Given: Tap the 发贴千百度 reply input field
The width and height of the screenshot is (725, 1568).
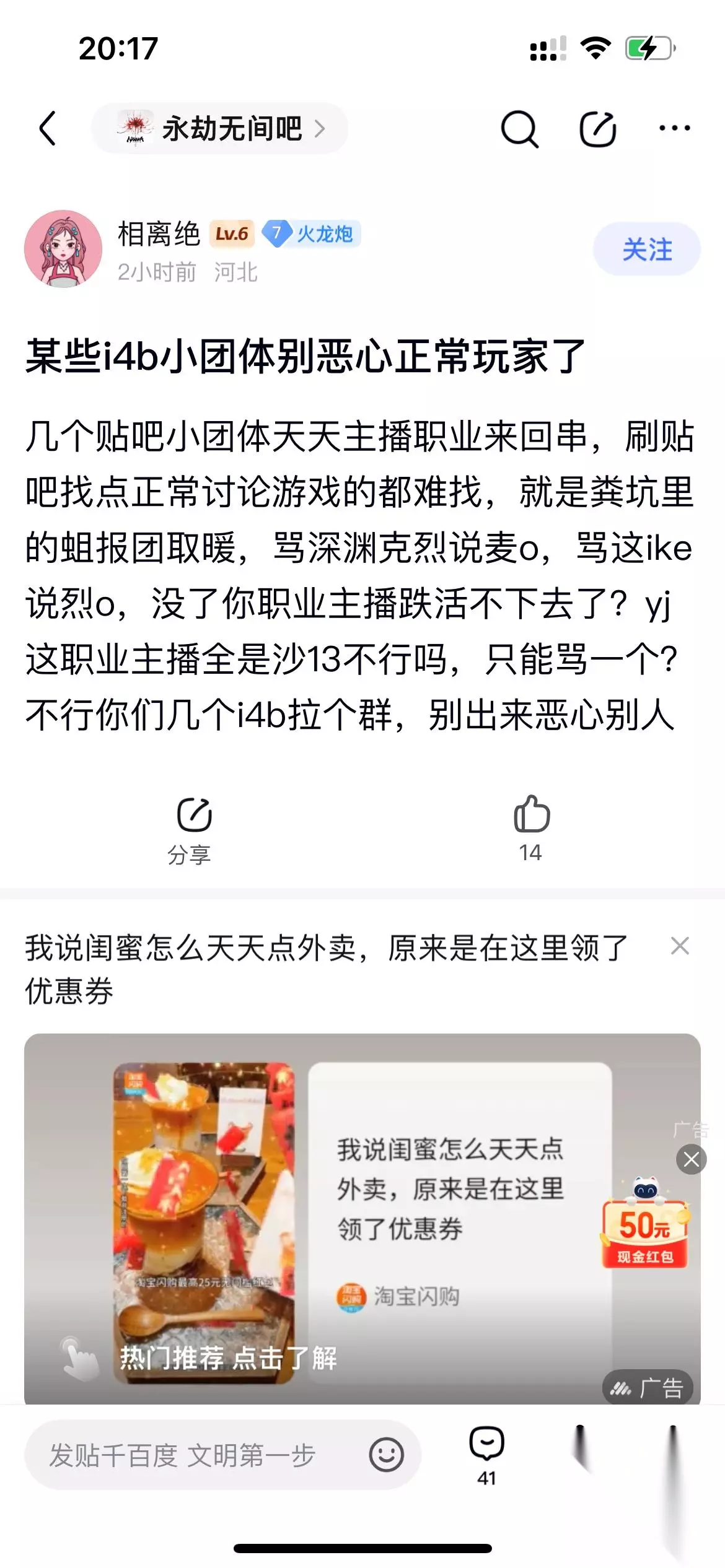Looking at the screenshot, I should pos(223,1455).
